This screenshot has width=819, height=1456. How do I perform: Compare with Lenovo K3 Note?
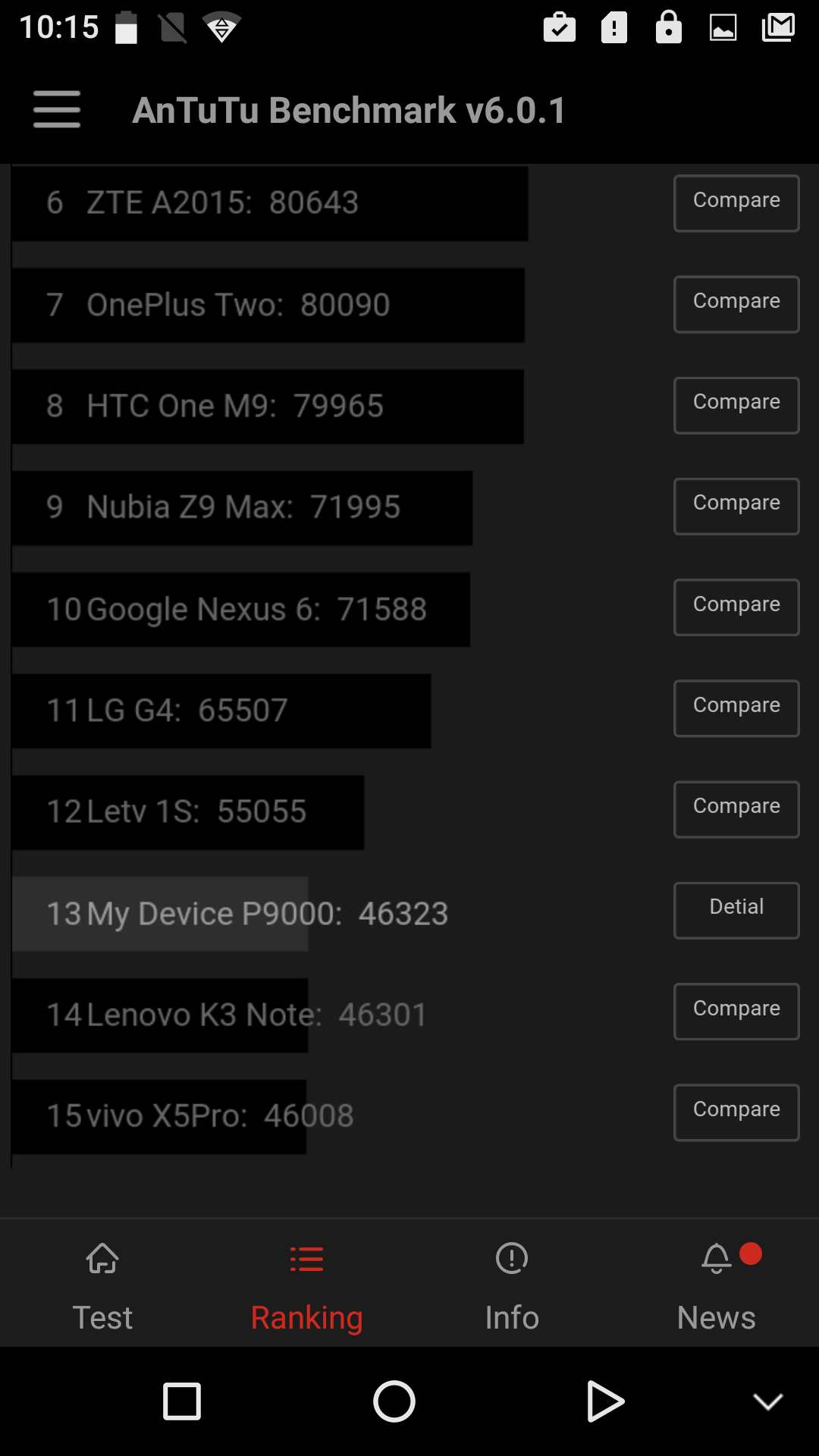(x=736, y=1011)
